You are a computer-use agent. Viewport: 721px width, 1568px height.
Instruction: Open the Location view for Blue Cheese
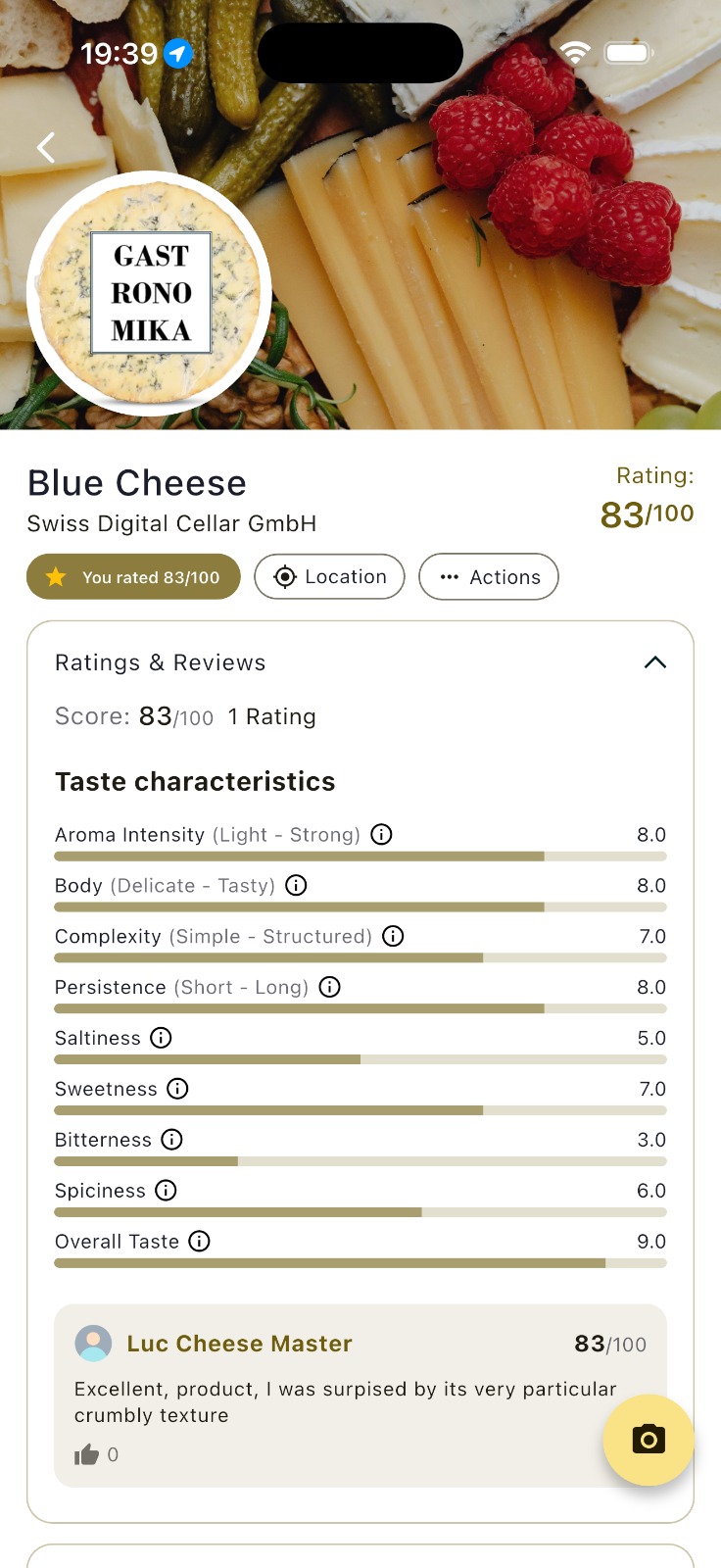pyautogui.click(x=329, y=576)
